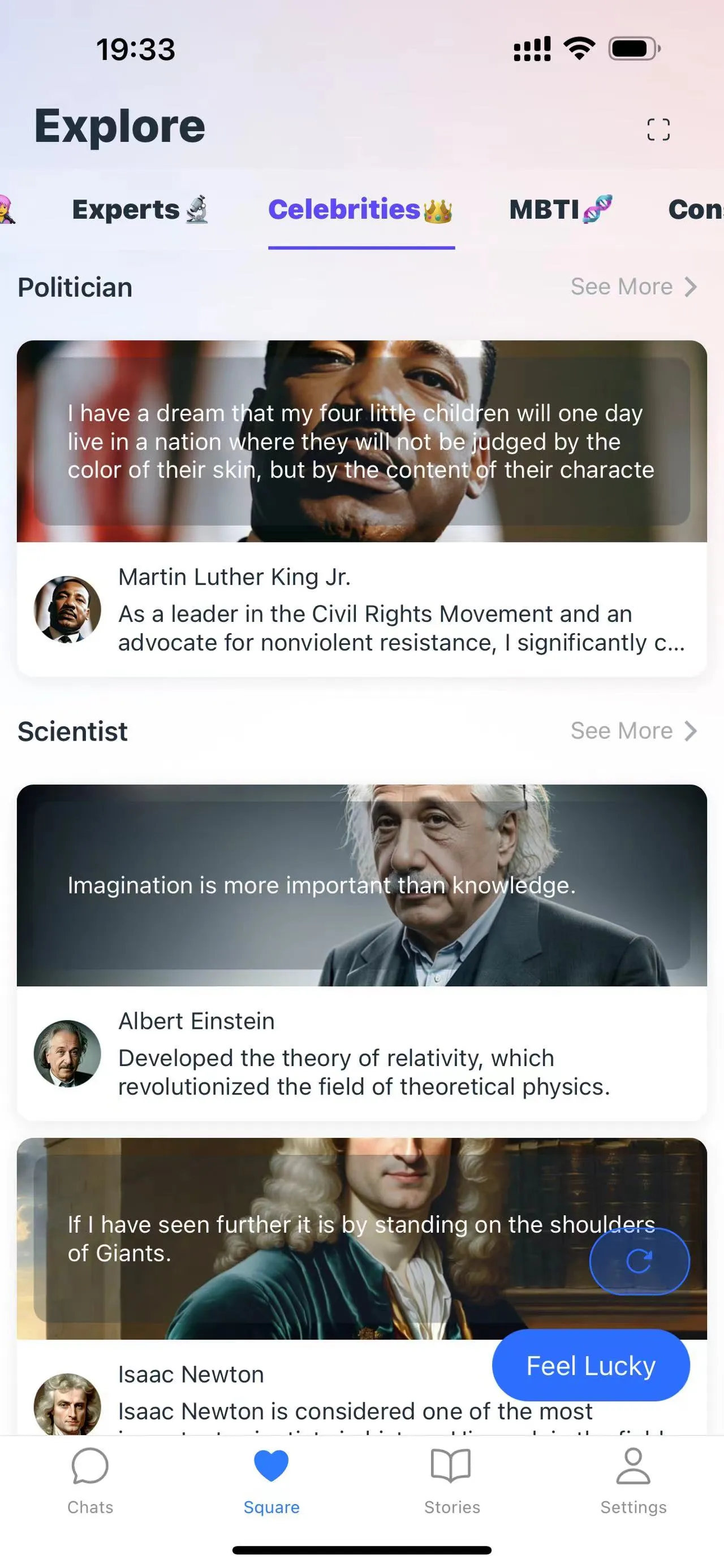See more Politician characters
The height and width of the screenshot is (1568, 724).
click(633, 287)
